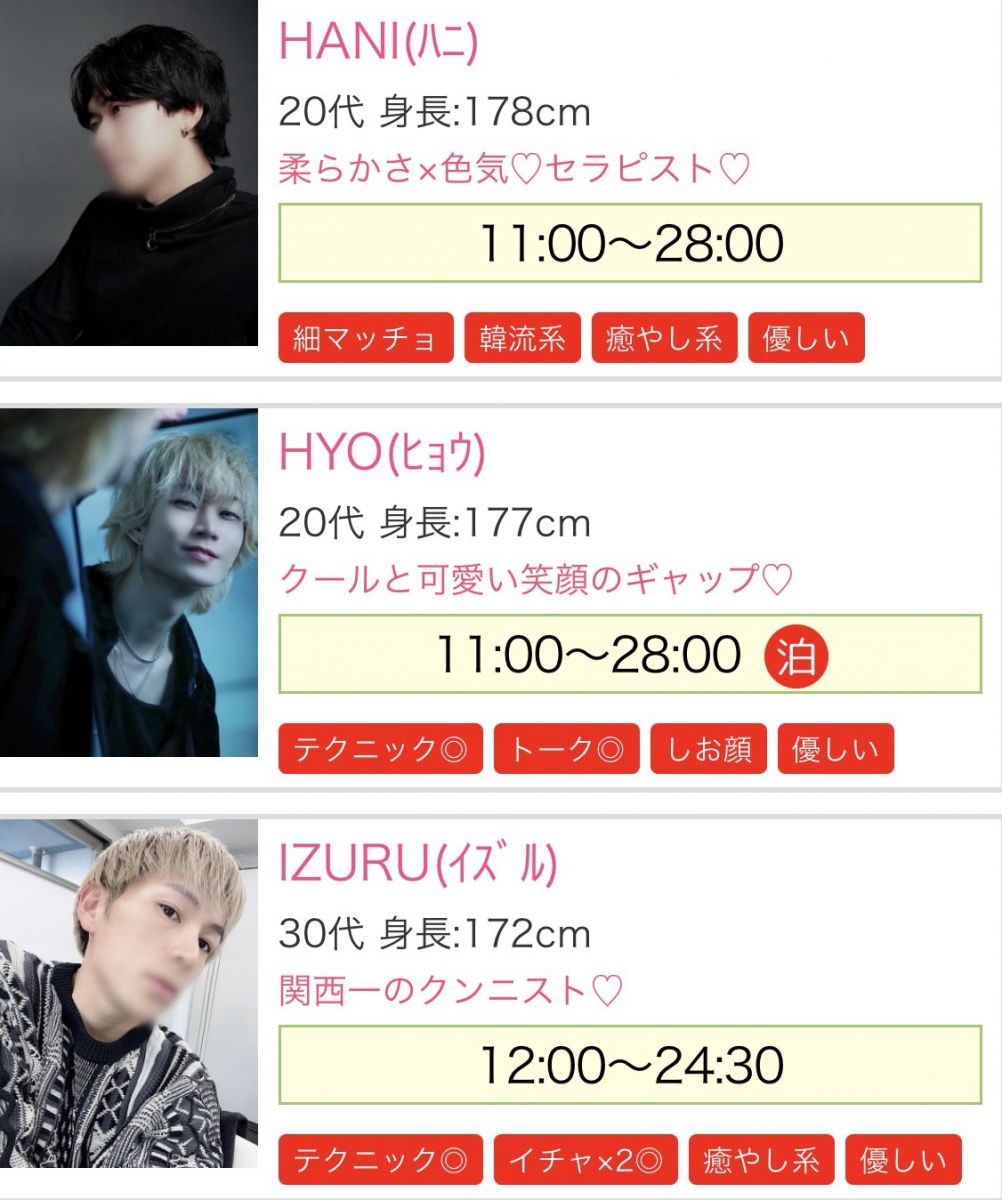The width and height of the screenshot is (1002, 1200).
Task: Choose the 癒やし系 tag under IZURU
Action: click(x=761, y=1160)
